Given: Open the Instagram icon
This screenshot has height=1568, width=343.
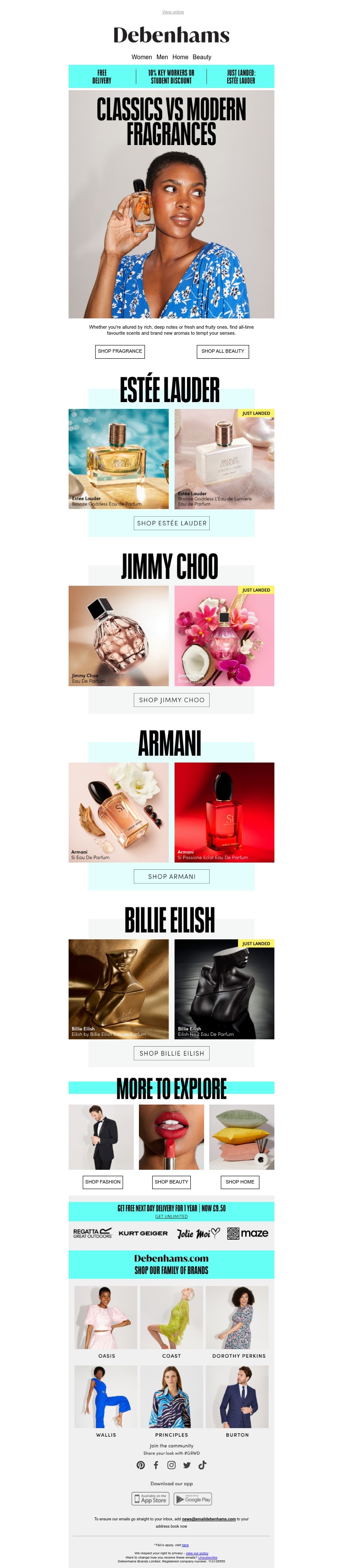Looking at the screenshot, I should click(171, 1465).
